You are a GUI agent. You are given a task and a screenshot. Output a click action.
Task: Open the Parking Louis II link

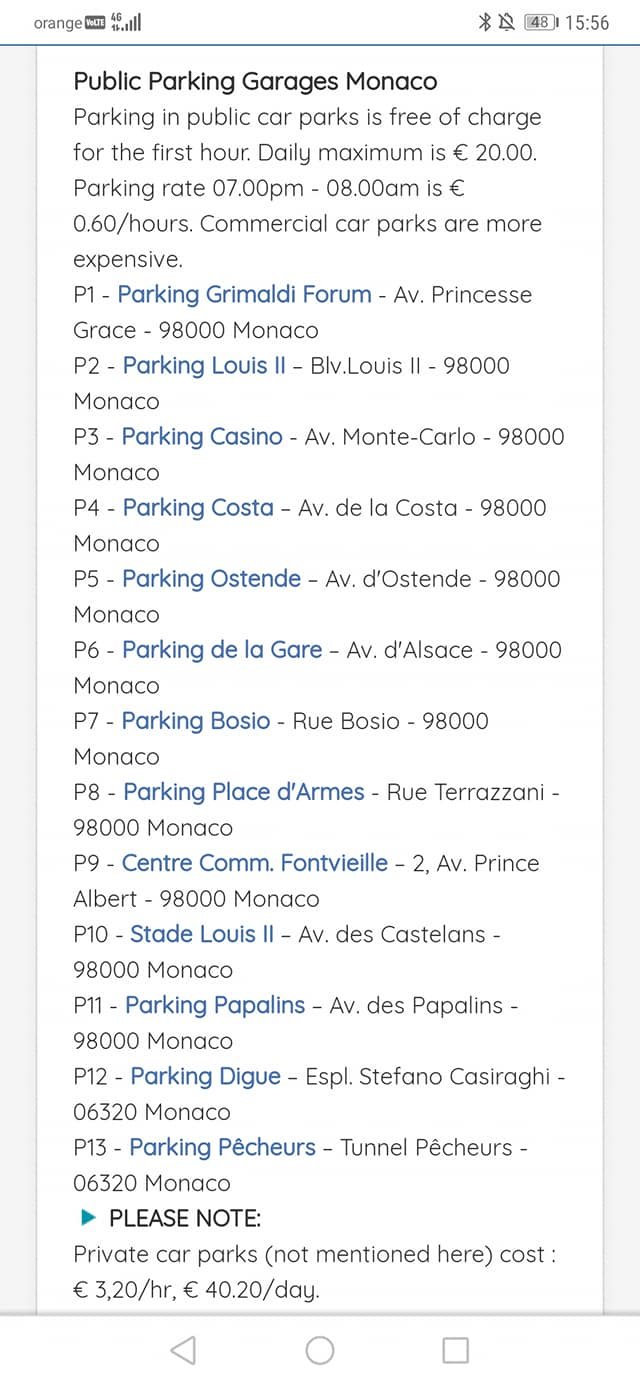coord(204,366)
